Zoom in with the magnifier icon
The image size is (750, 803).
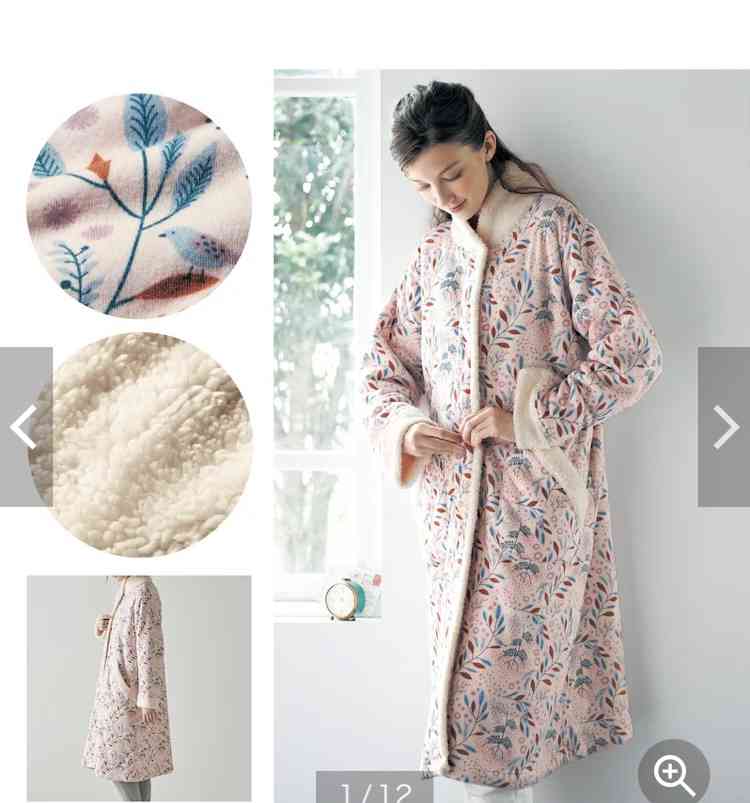click(x=674, y=774)
